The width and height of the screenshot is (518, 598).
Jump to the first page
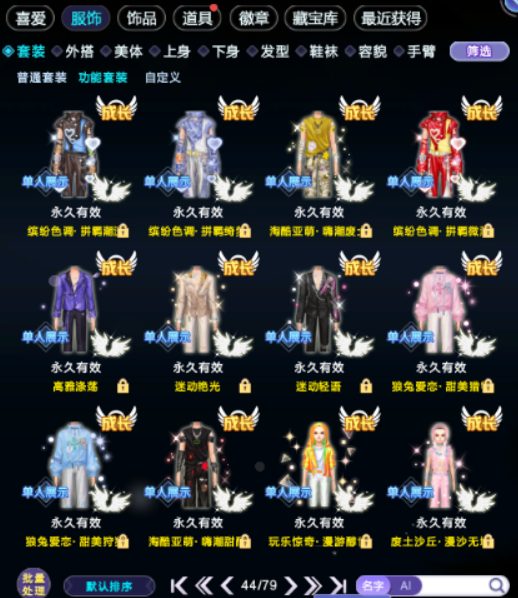[179, 585]
